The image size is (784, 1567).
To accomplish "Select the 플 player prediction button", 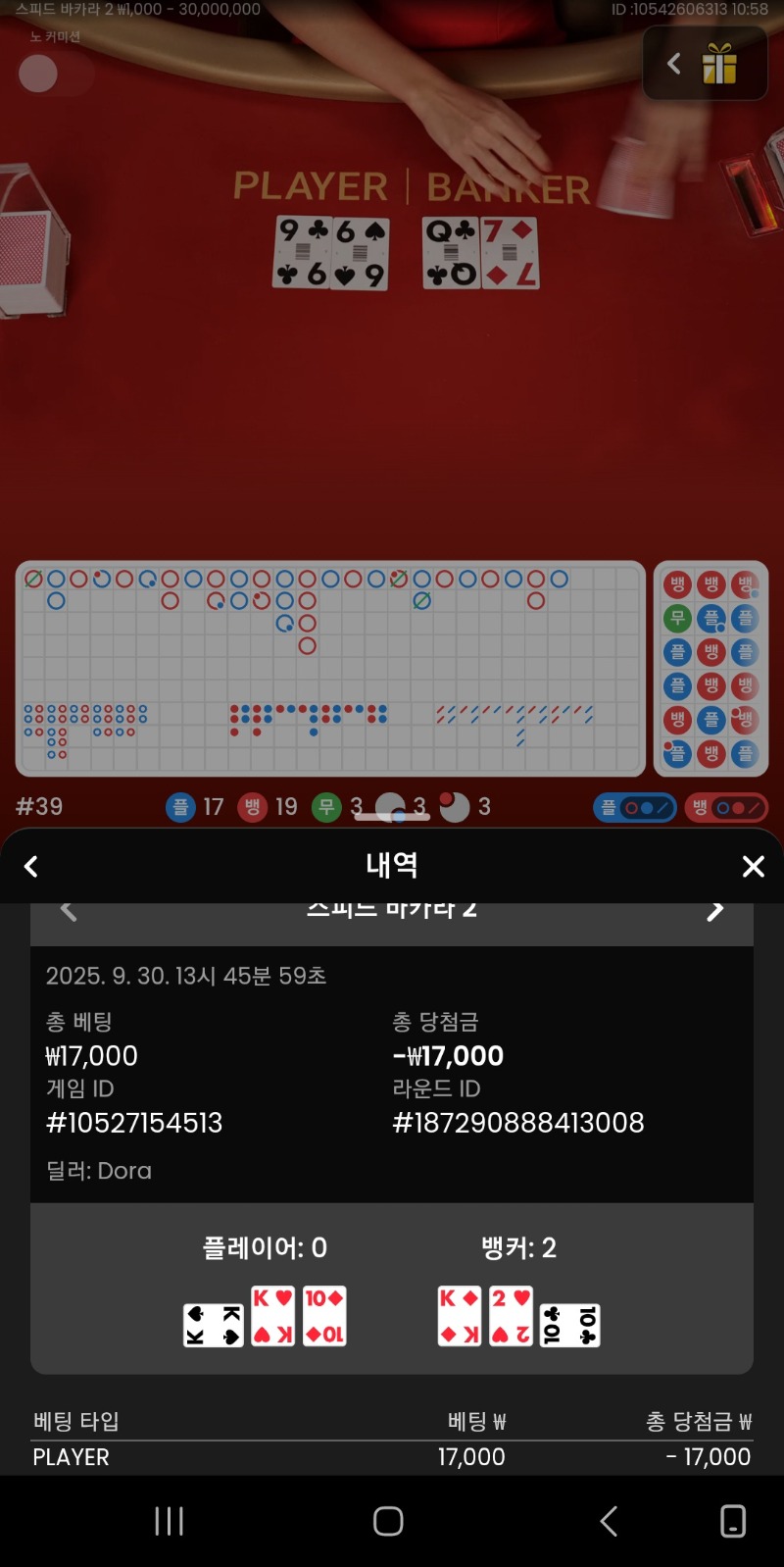I will click(x=634, y=808).
